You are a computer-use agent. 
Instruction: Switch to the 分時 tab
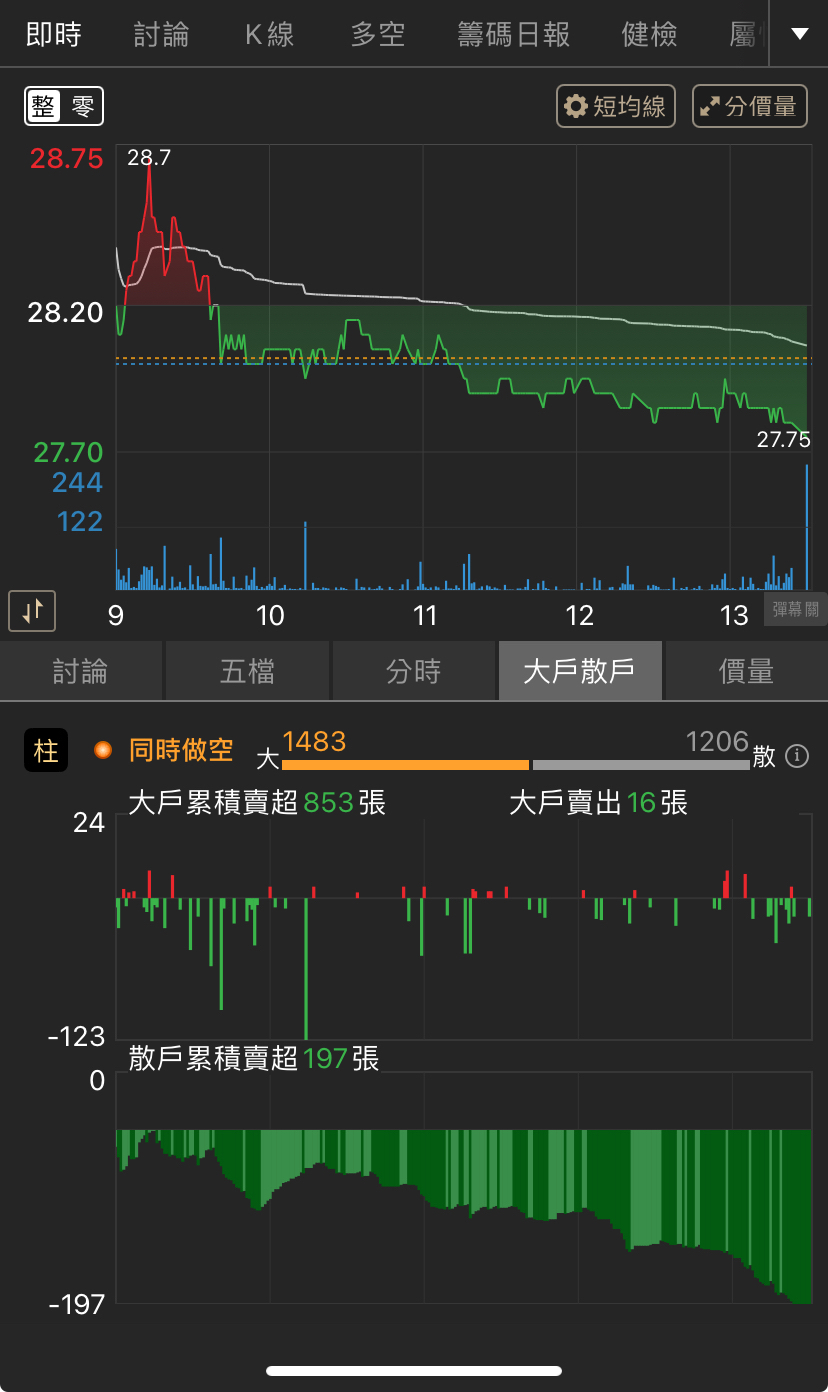point(414,671)
